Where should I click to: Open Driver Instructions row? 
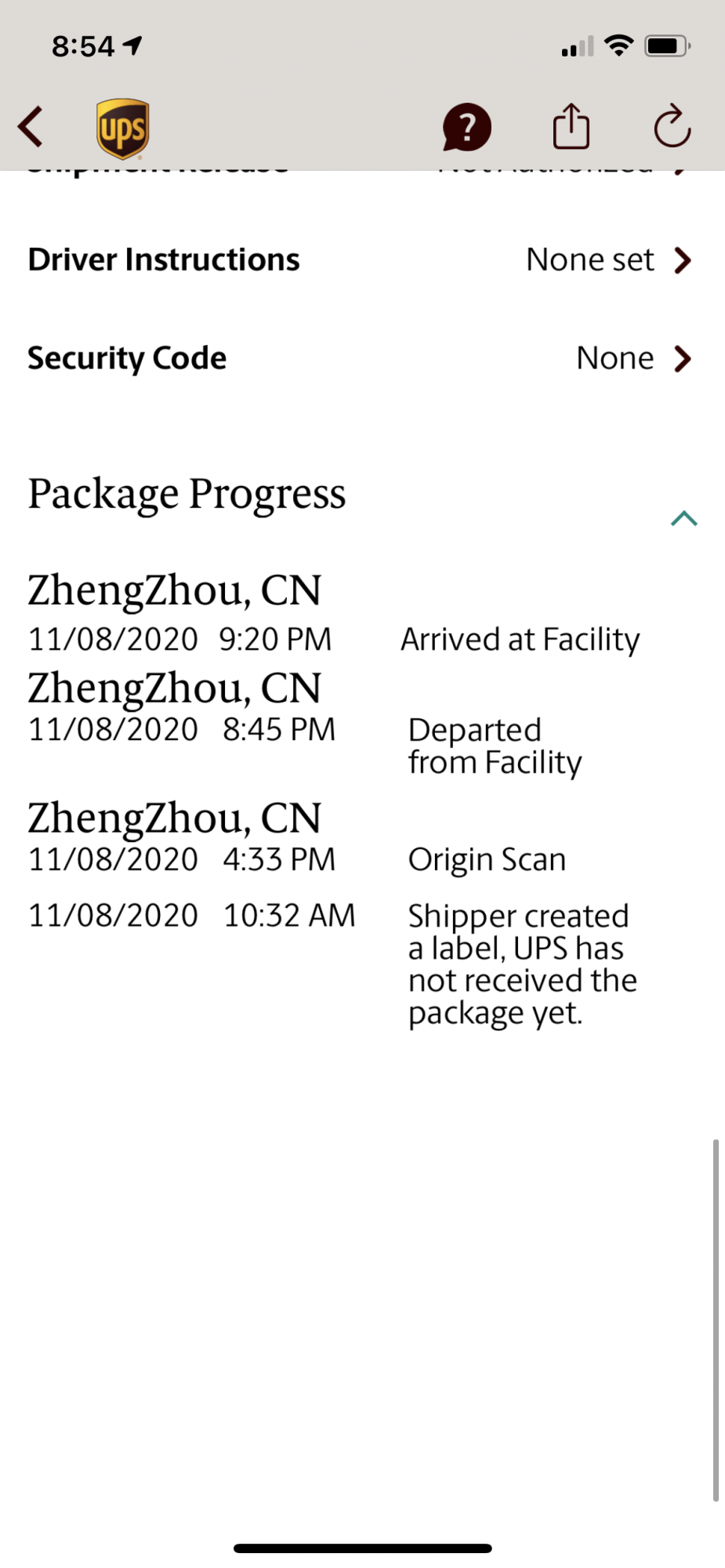coord(361,260)
